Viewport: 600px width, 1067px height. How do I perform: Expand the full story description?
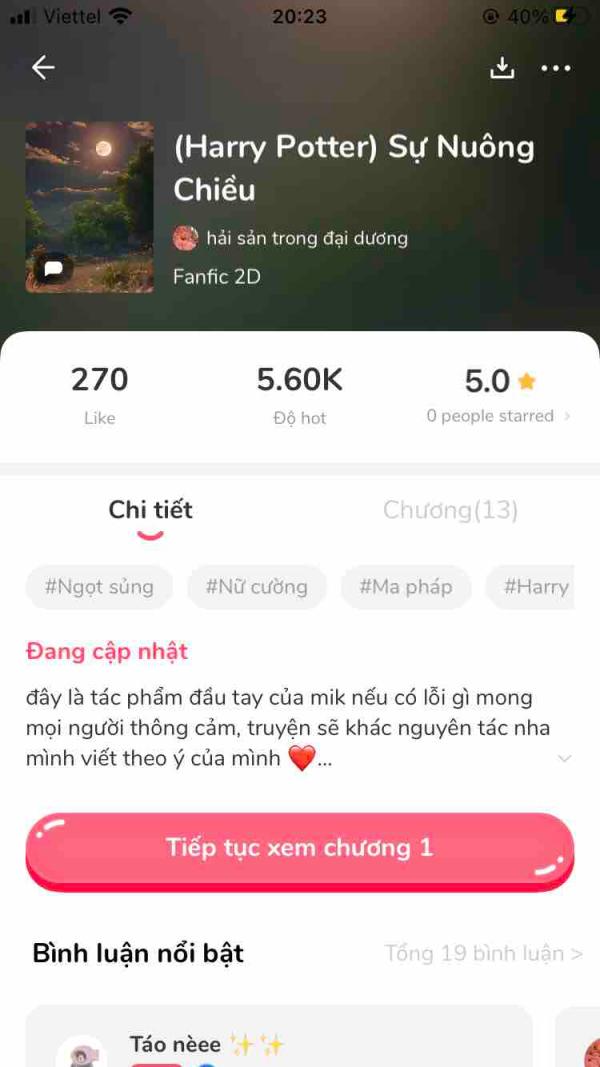[564, 759]
